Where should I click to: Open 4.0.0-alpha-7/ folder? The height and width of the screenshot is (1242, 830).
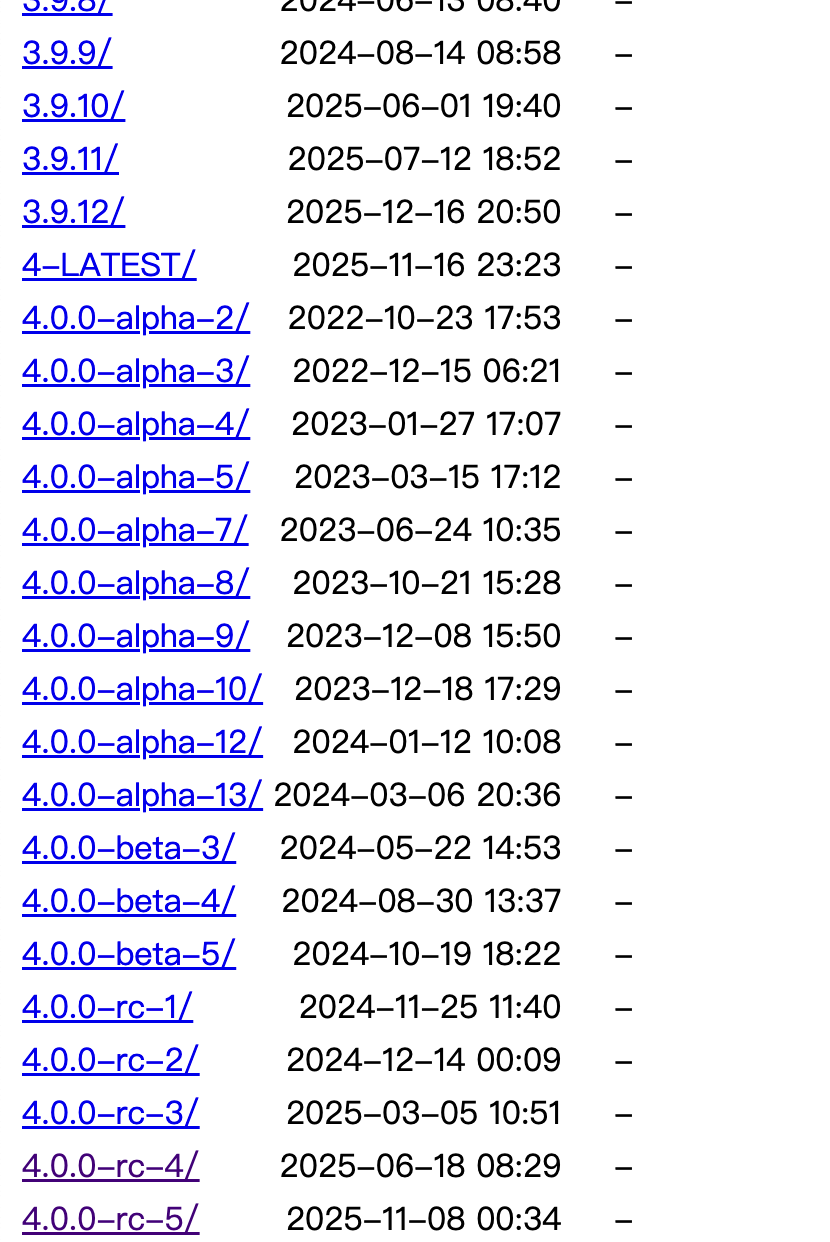[134, 530]
